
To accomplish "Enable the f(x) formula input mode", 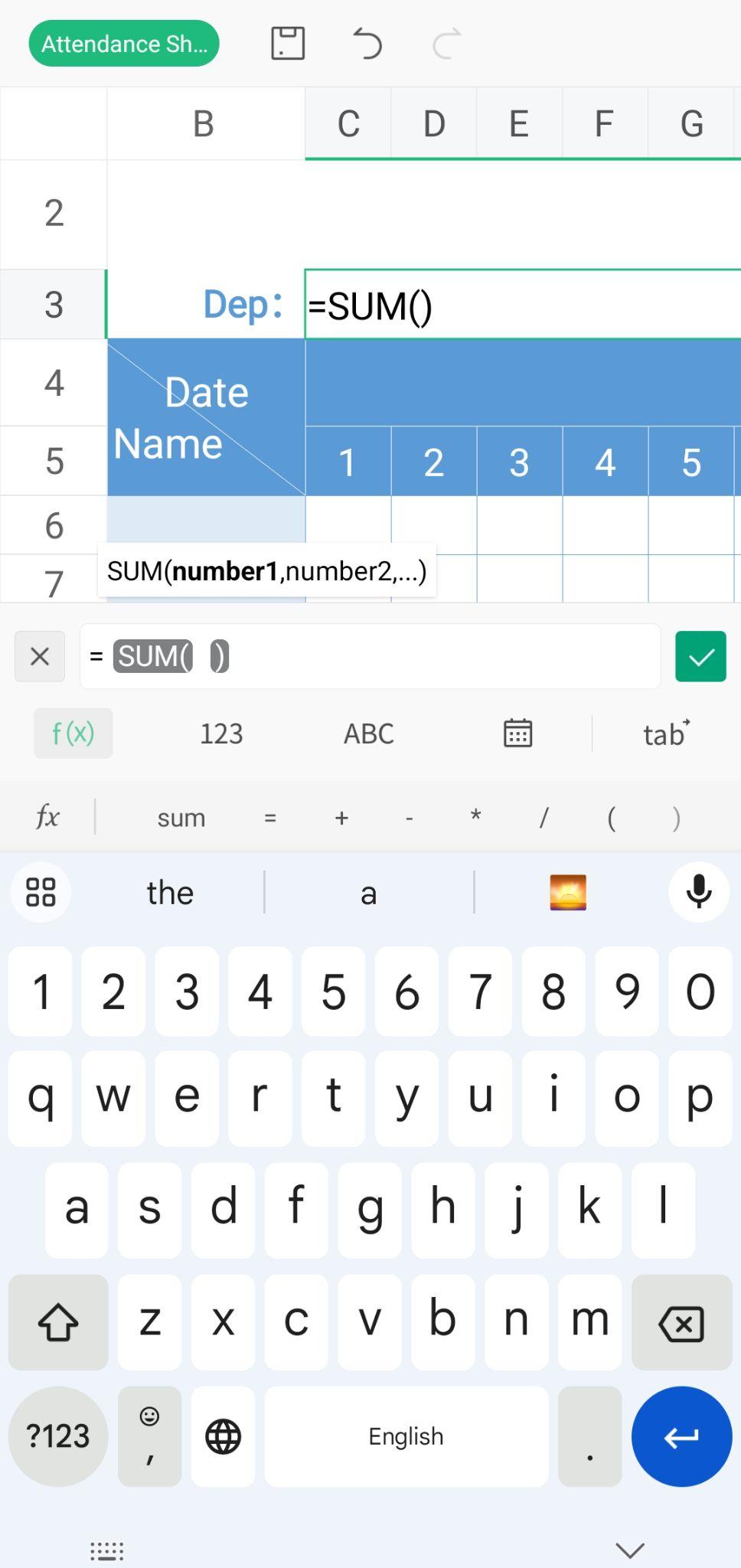I will click(x=73, y=733).
